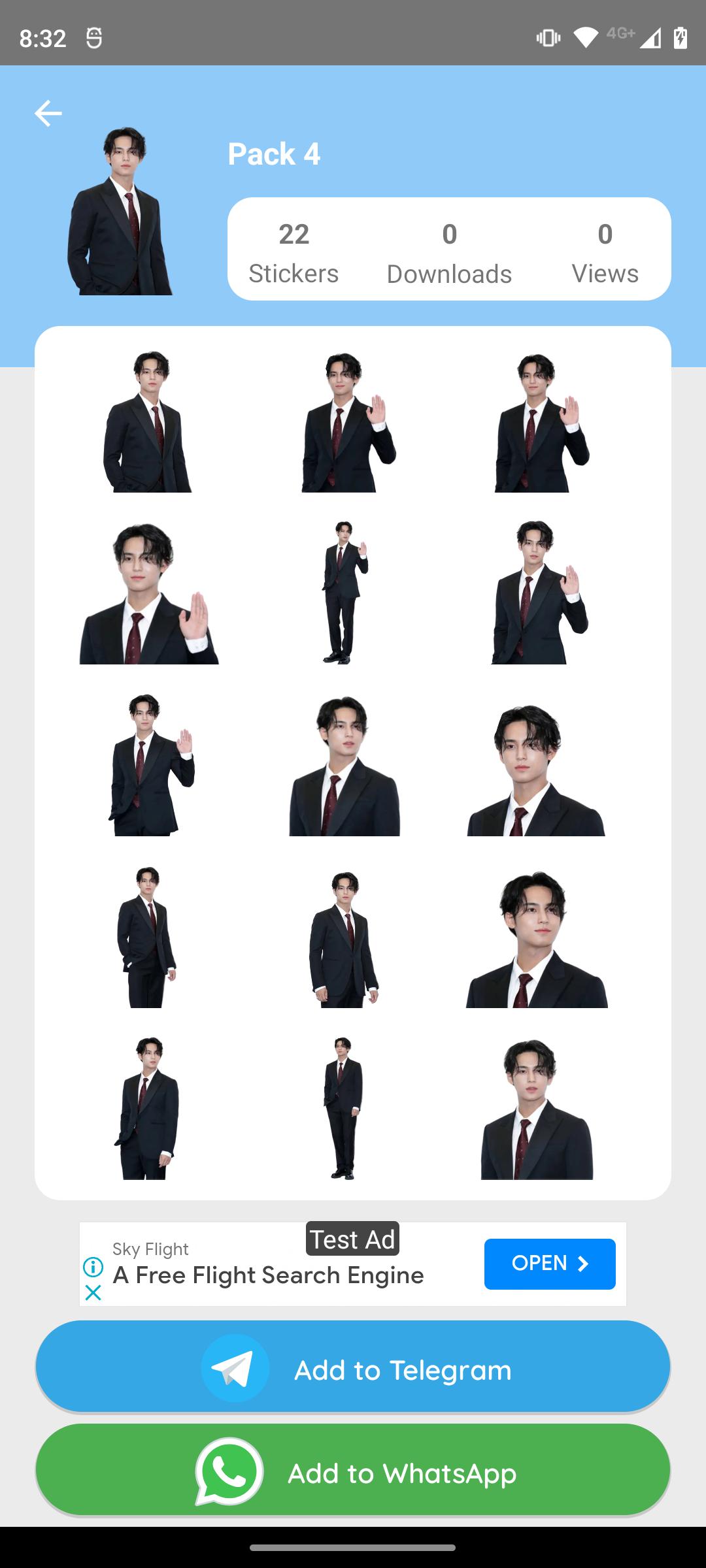Open the last sticker in the fourth row
The height and width of the screenshot is (1568, 706).
coord(536,939)
